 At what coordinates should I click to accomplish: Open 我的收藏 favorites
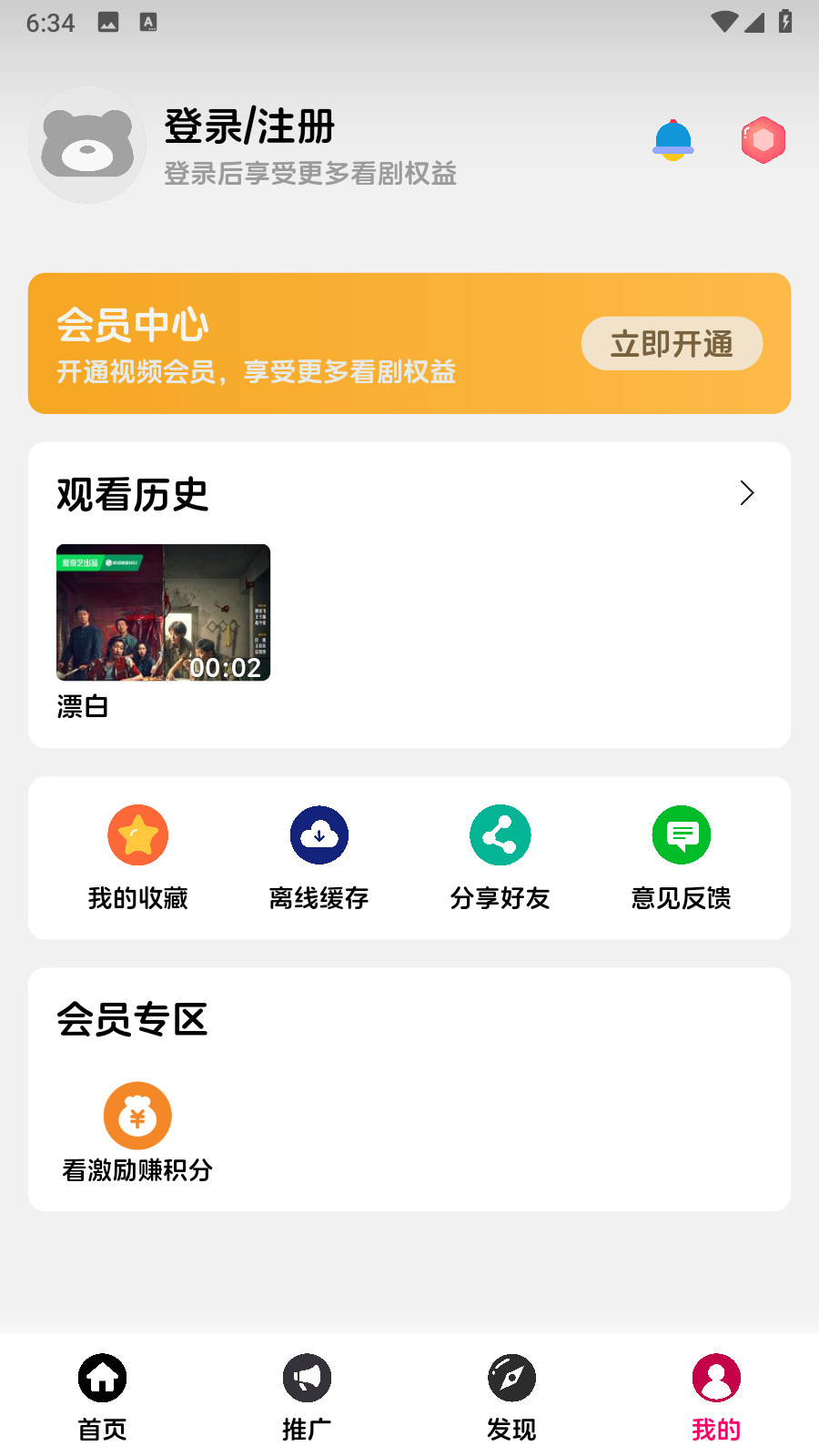point(137,857)
